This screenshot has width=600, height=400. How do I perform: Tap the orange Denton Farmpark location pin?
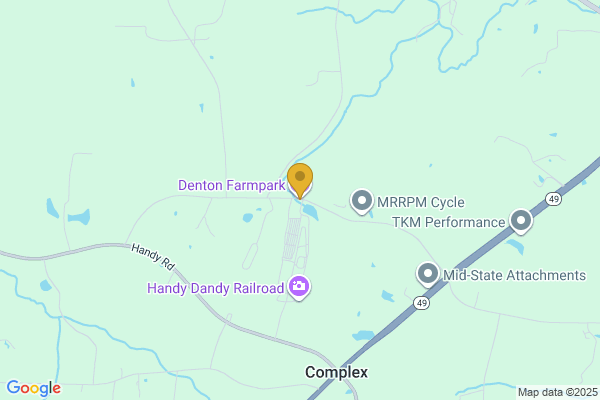[x=300, y=180]
